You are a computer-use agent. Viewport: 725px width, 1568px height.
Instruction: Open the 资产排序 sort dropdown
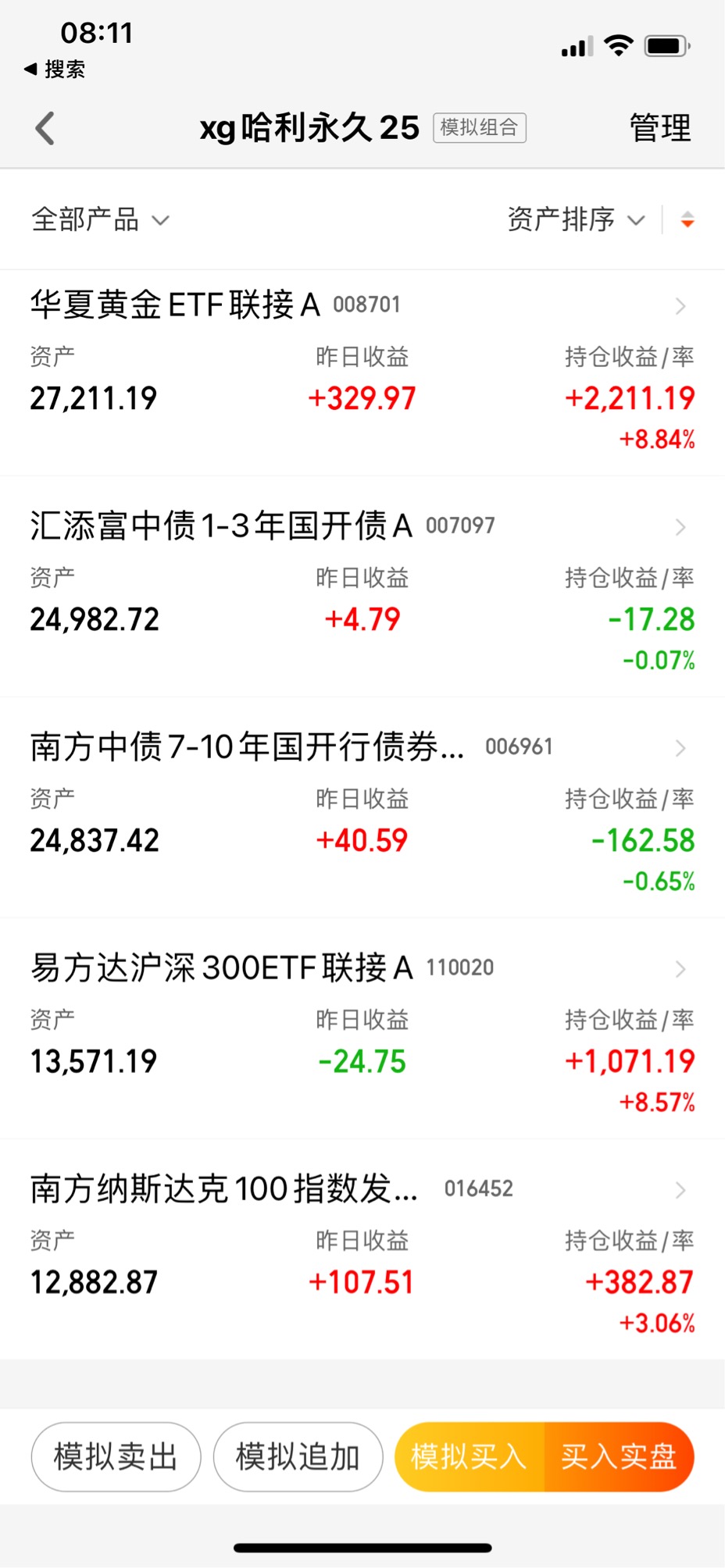(x=577, y=219)
